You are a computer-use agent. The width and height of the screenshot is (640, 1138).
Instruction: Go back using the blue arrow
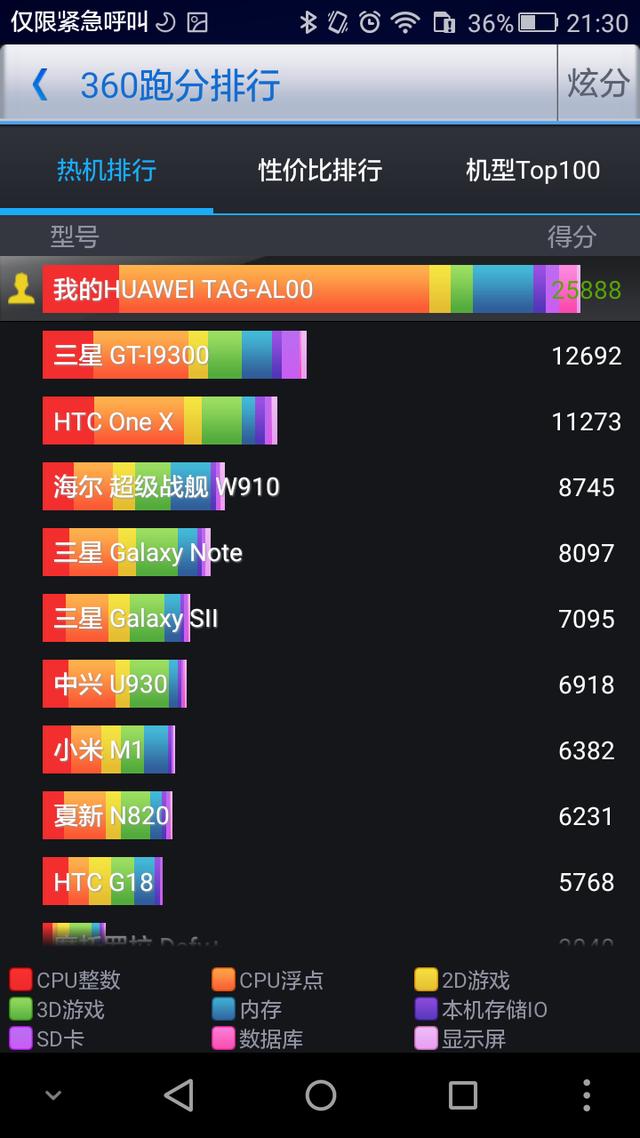[40, 85]
